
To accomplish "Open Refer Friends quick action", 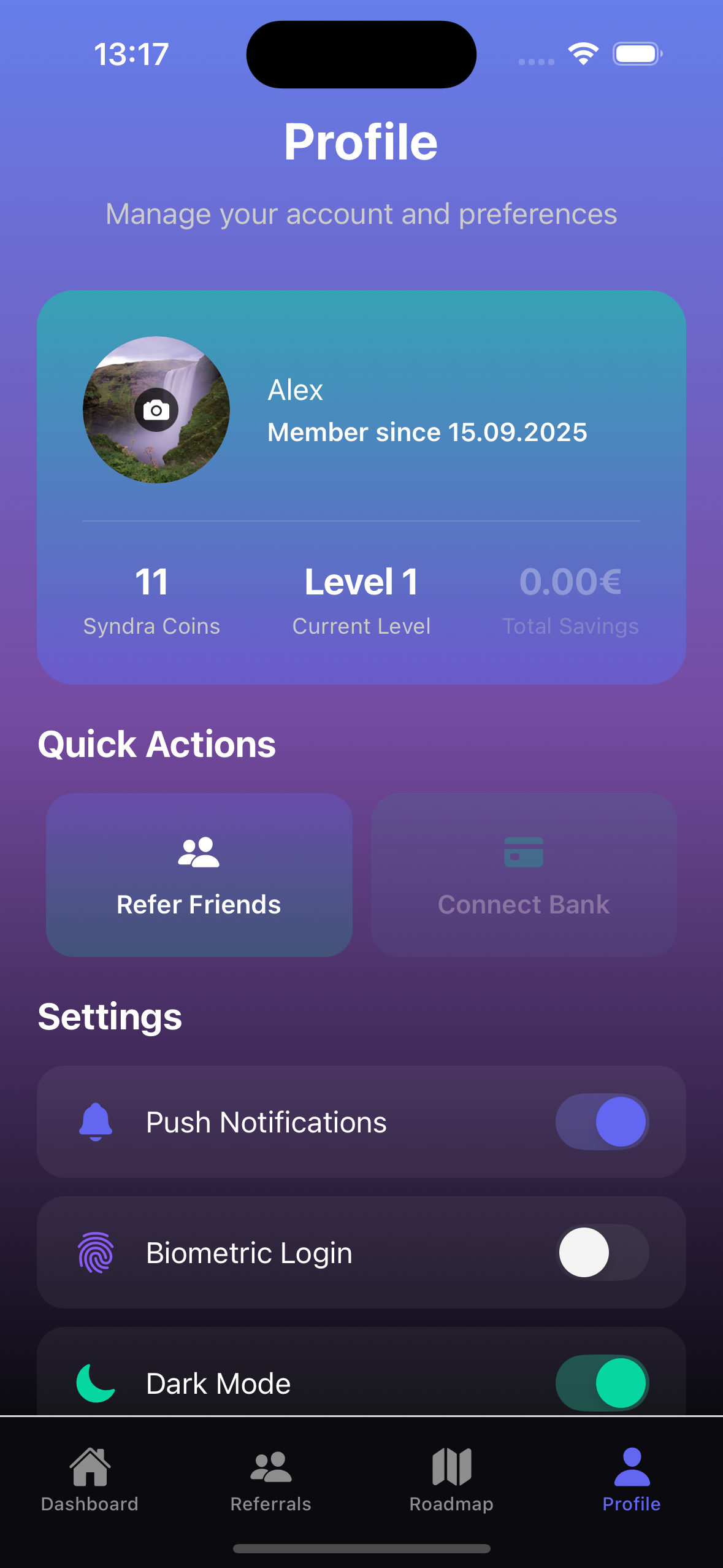I will pos(199,874).
